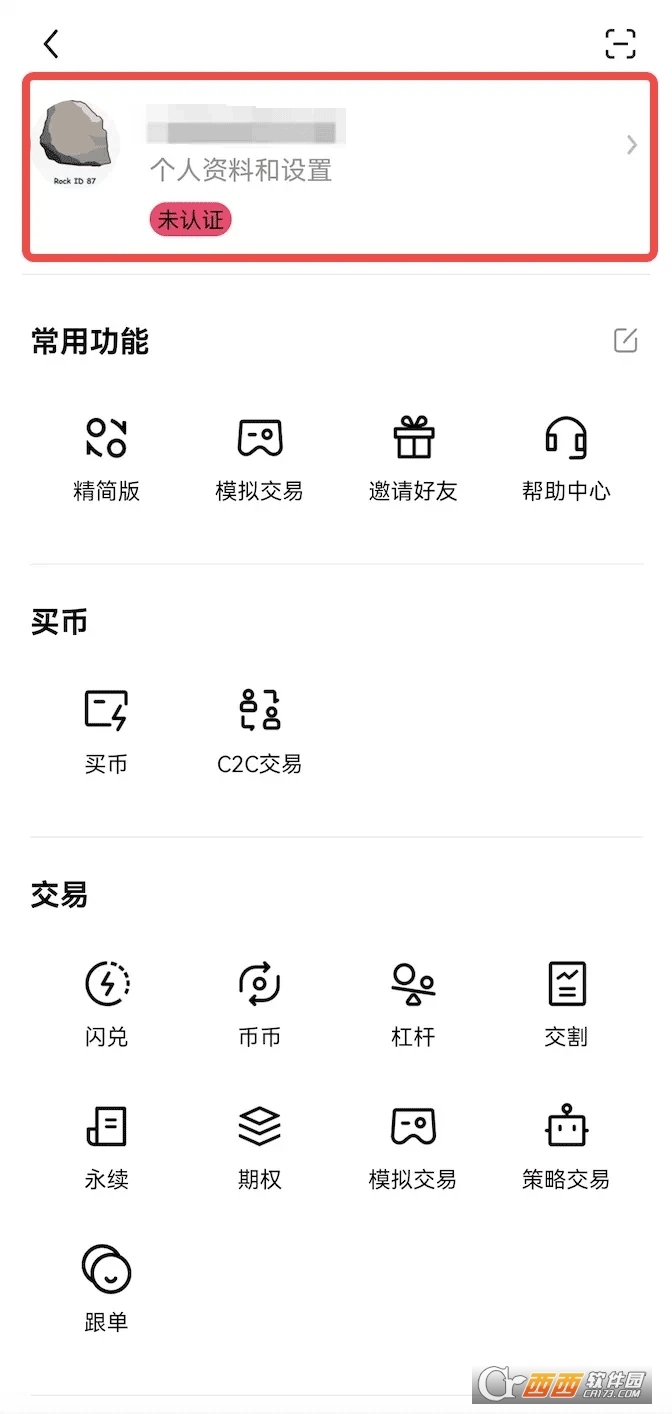Open 跟单 copy trading

pyautogui.click(x=106, y=1287)
